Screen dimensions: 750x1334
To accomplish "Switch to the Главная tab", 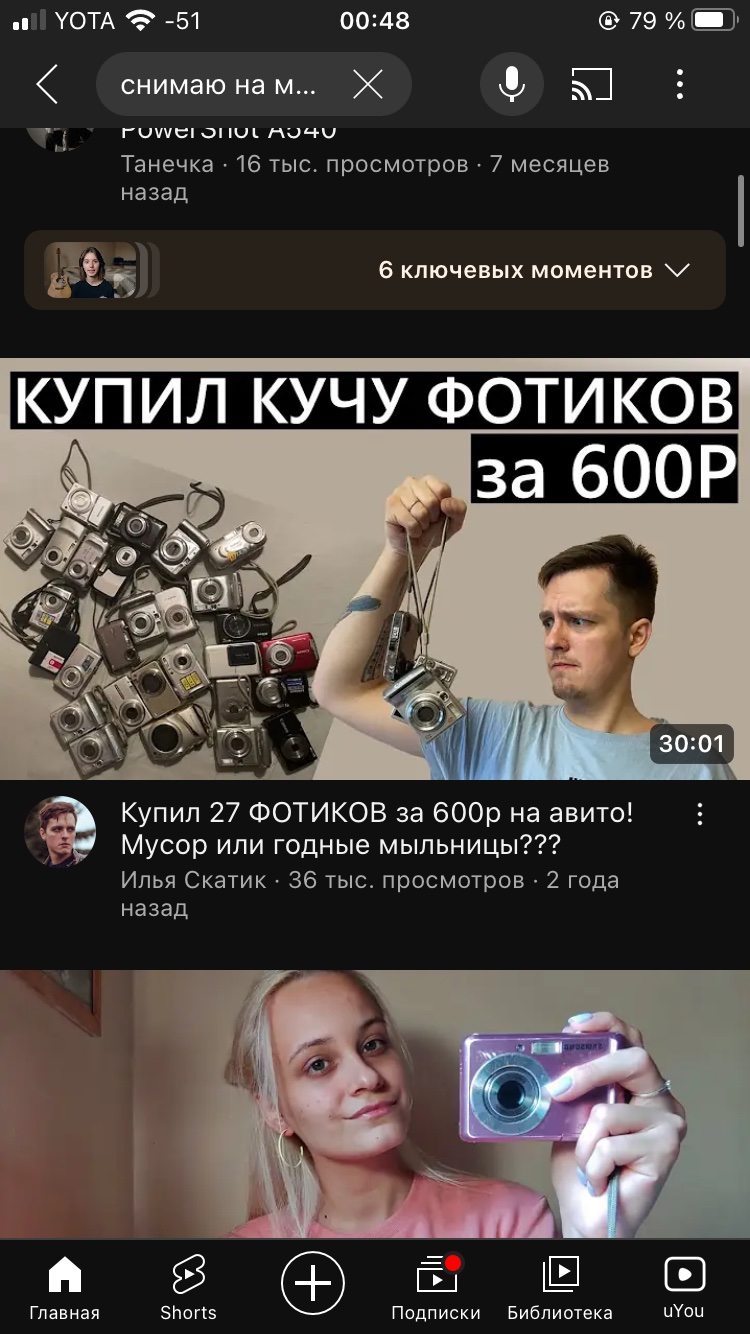I will (x=64, y=1289).
